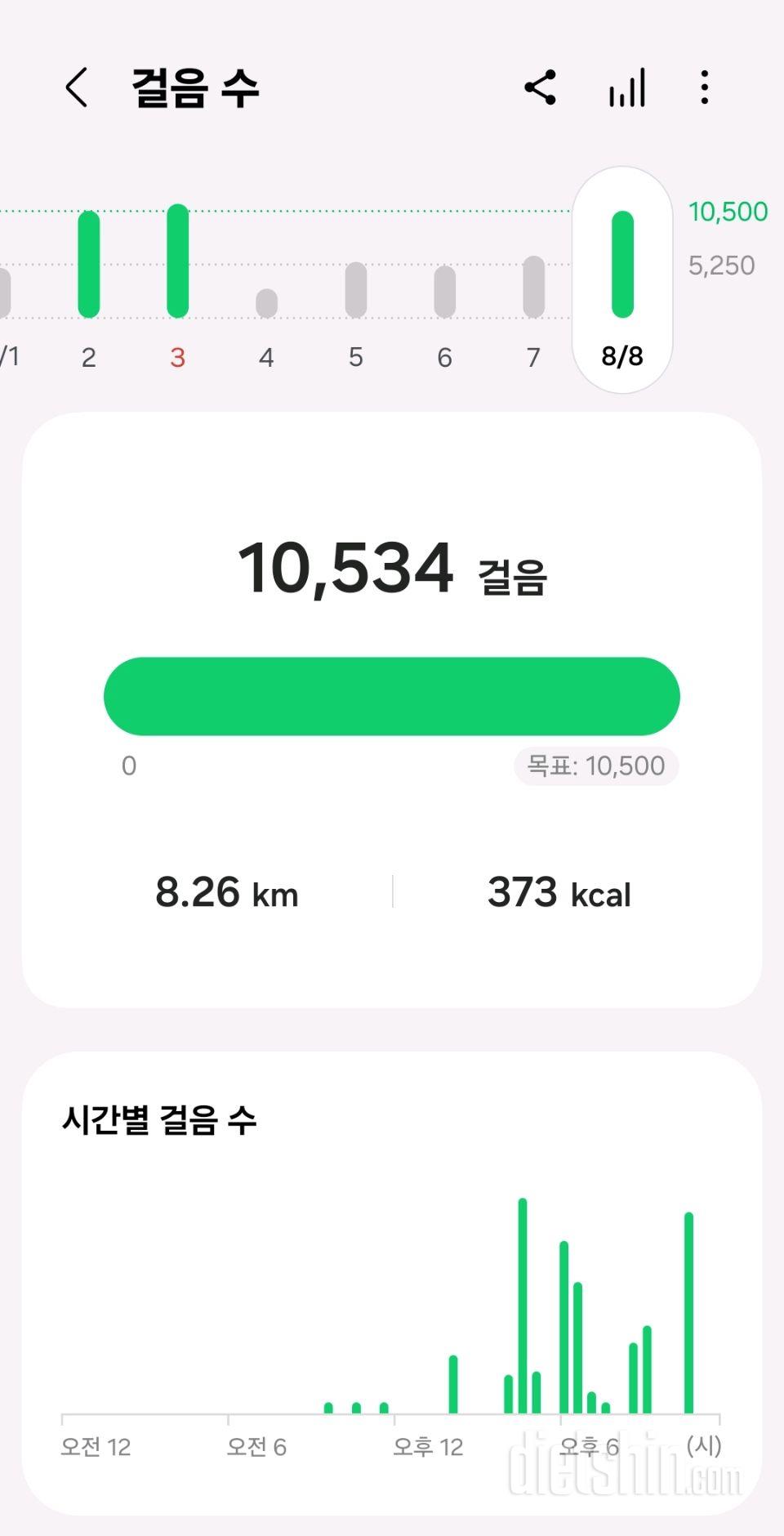
Task: Select the bar for day 7
Action: (x=533, y=286)
